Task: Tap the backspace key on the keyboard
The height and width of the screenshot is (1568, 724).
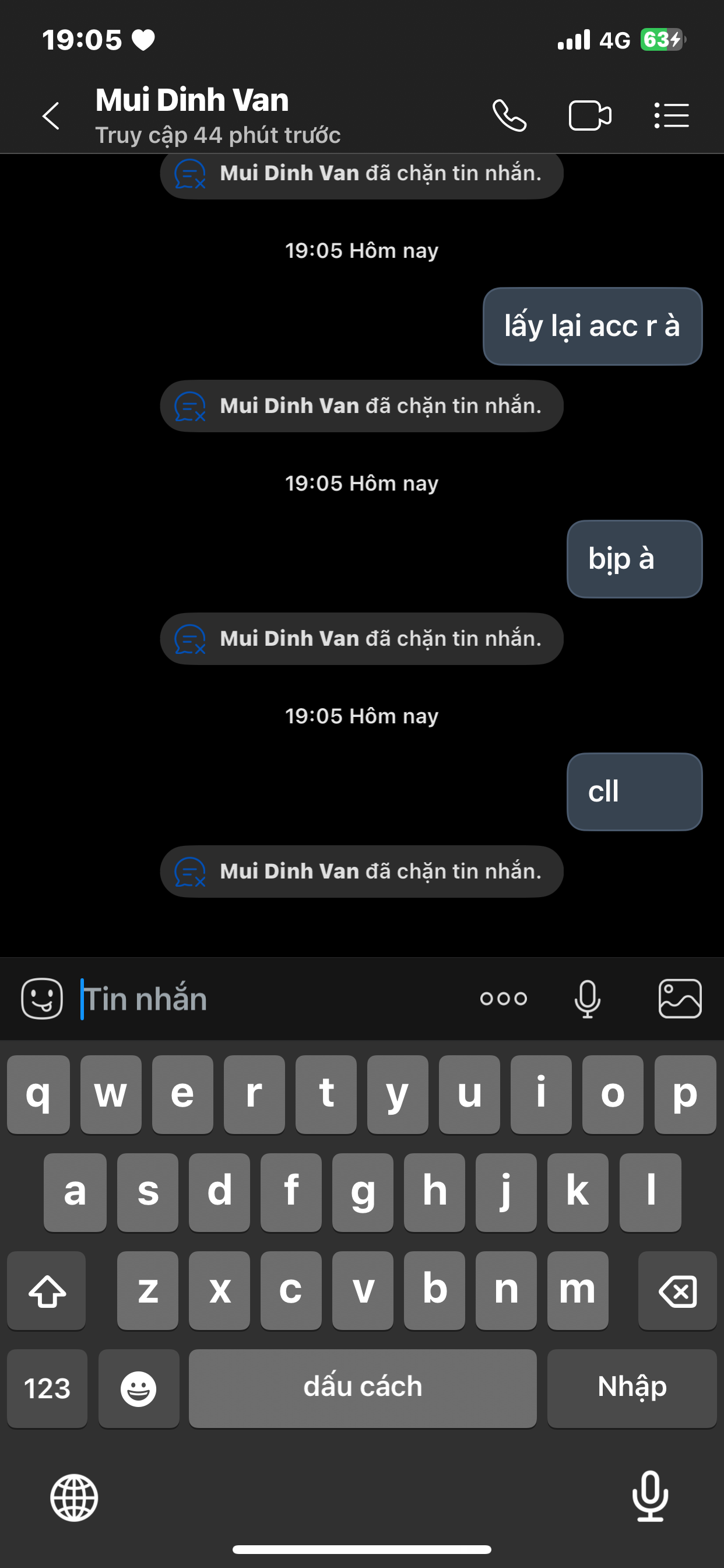Action: [x=677, y=1290]
